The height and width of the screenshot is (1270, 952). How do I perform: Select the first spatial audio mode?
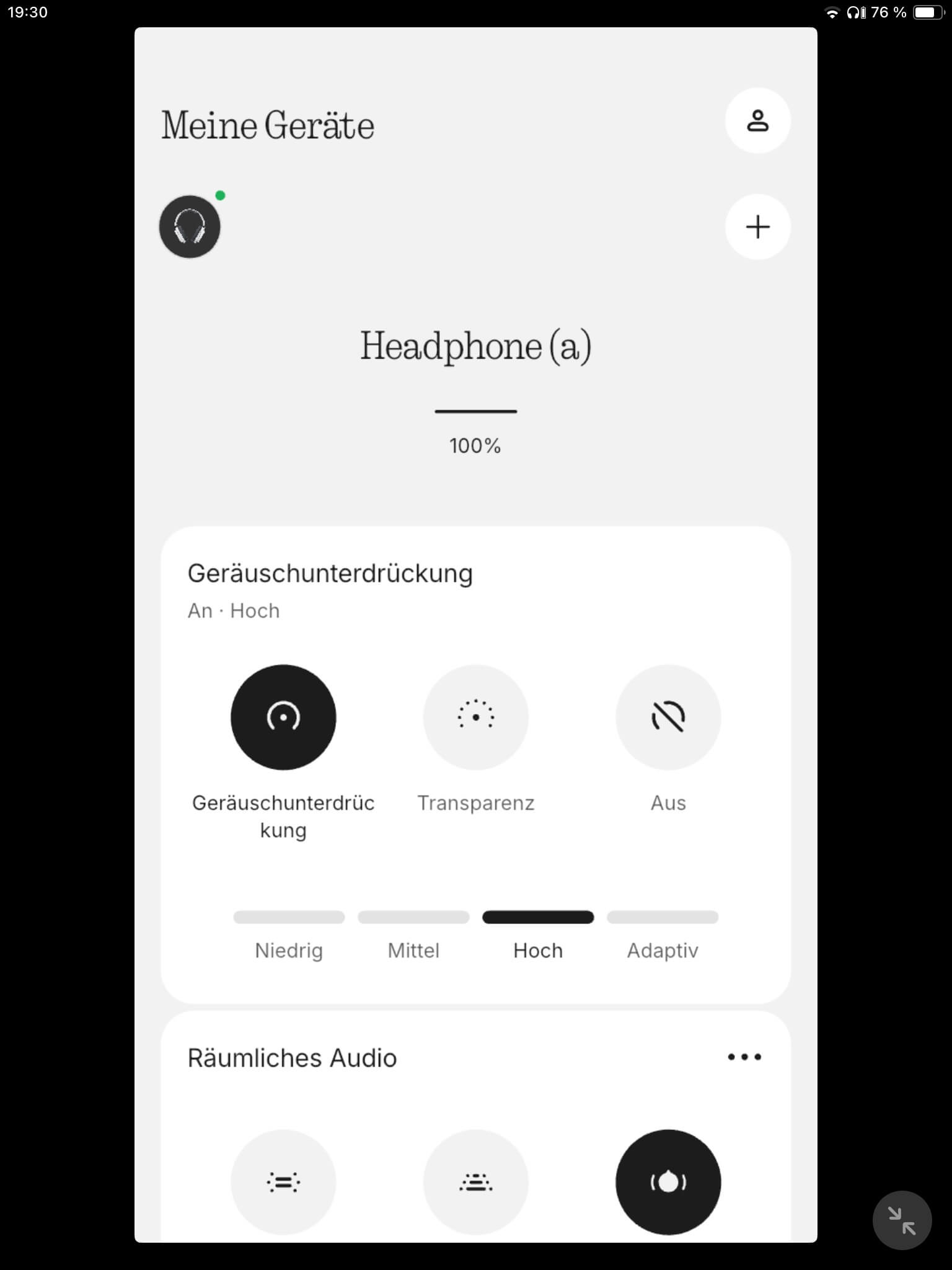[x=283, y=1182]
